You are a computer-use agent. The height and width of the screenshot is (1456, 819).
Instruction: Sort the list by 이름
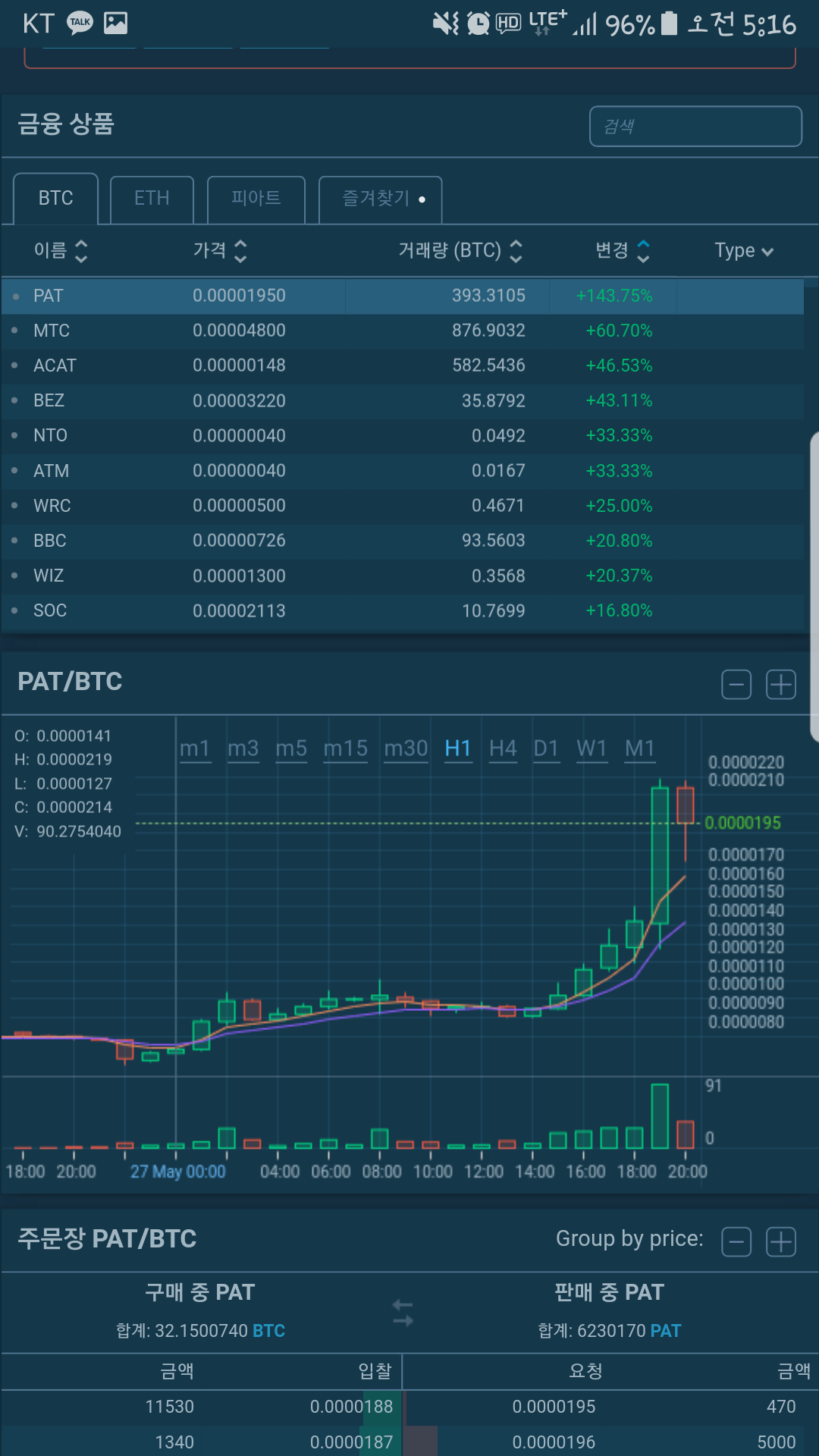[61, 250]
